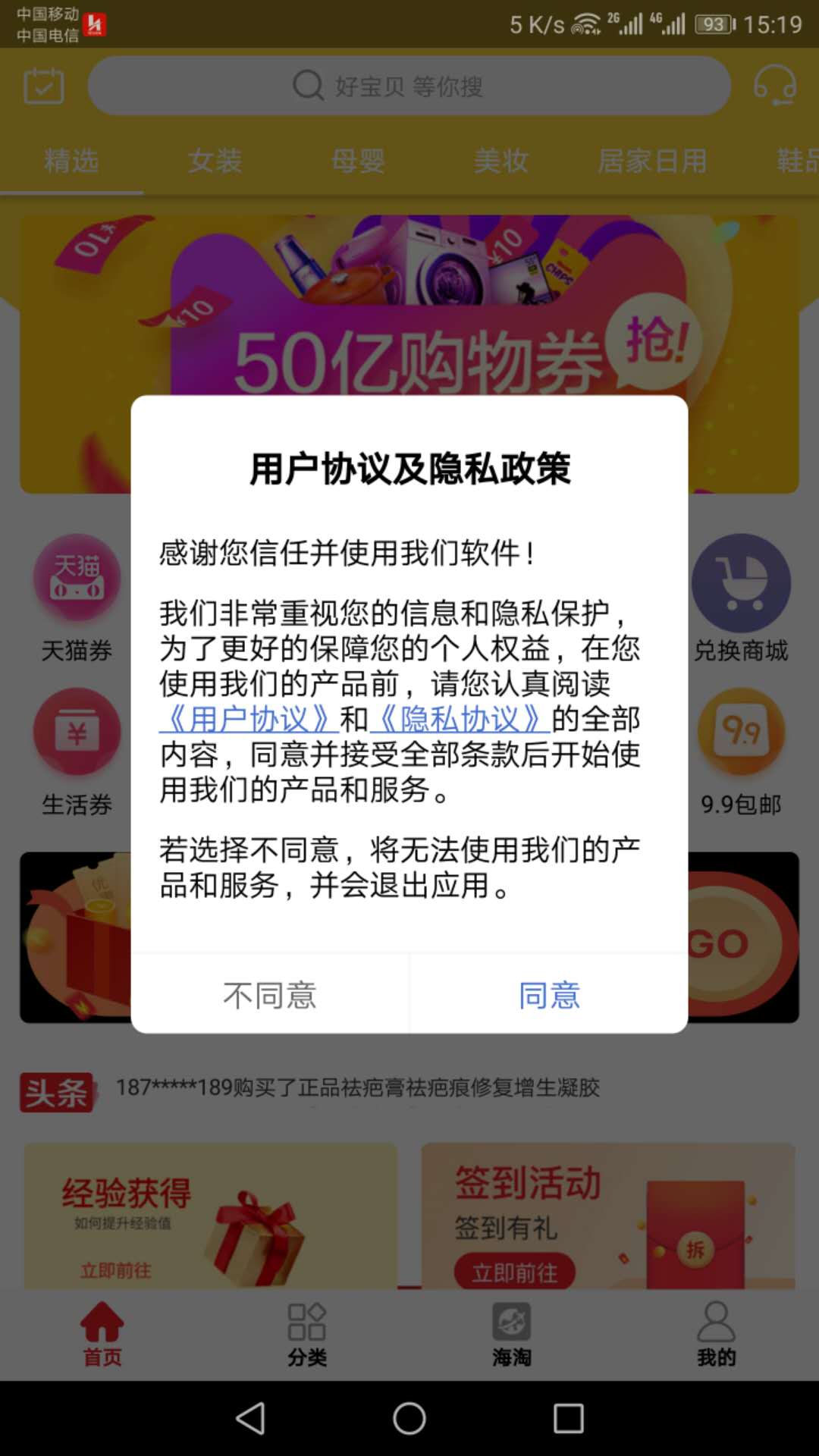Go to the system home screen
This screenshot has width=819, height=1456.
click(x=409, y=1417)
